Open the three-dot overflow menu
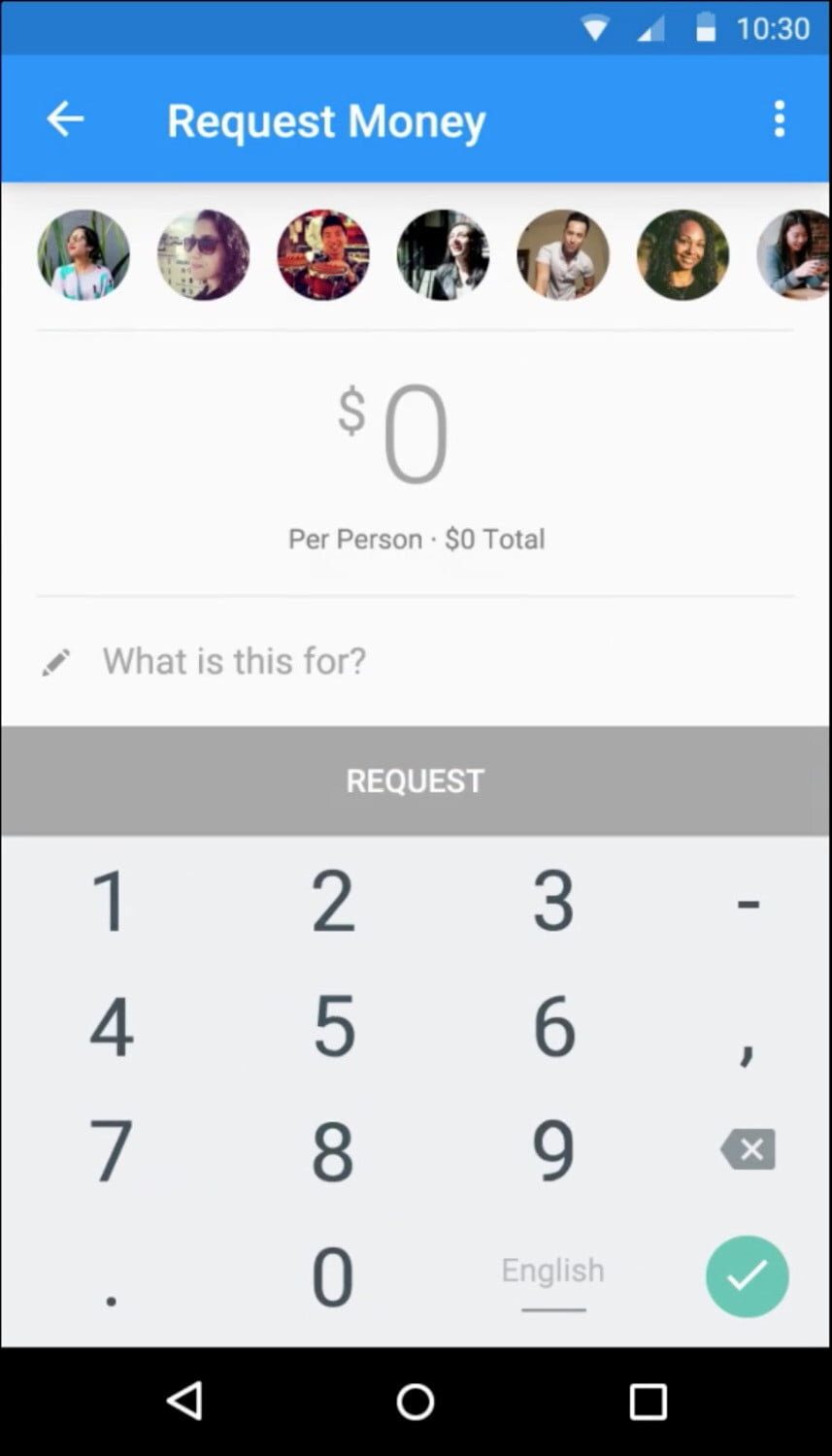This screenshot has height=1456, width=832. (x=779, y=119)
